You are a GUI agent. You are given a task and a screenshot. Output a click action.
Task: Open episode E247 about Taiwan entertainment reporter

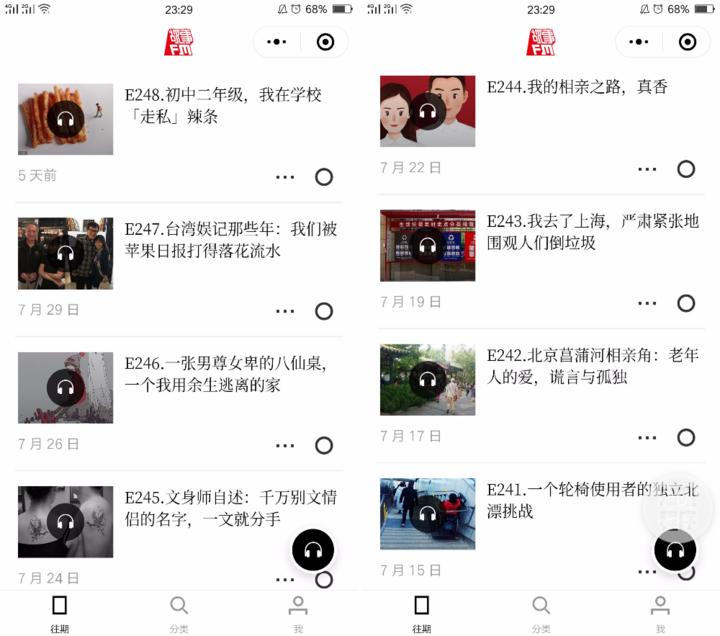click(231, 239)
